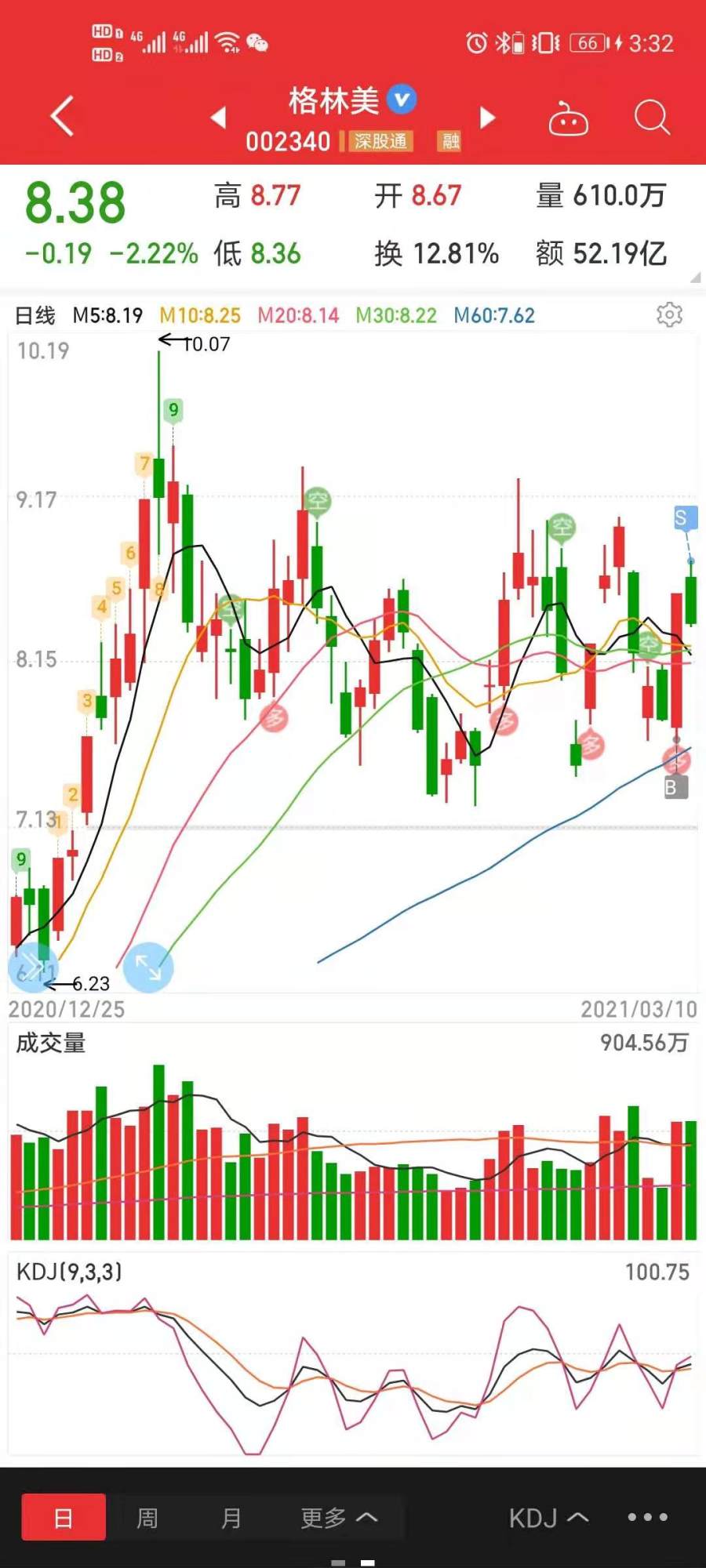
Task: Switch to the 月 monthly chart
Action: [231, 1518]
